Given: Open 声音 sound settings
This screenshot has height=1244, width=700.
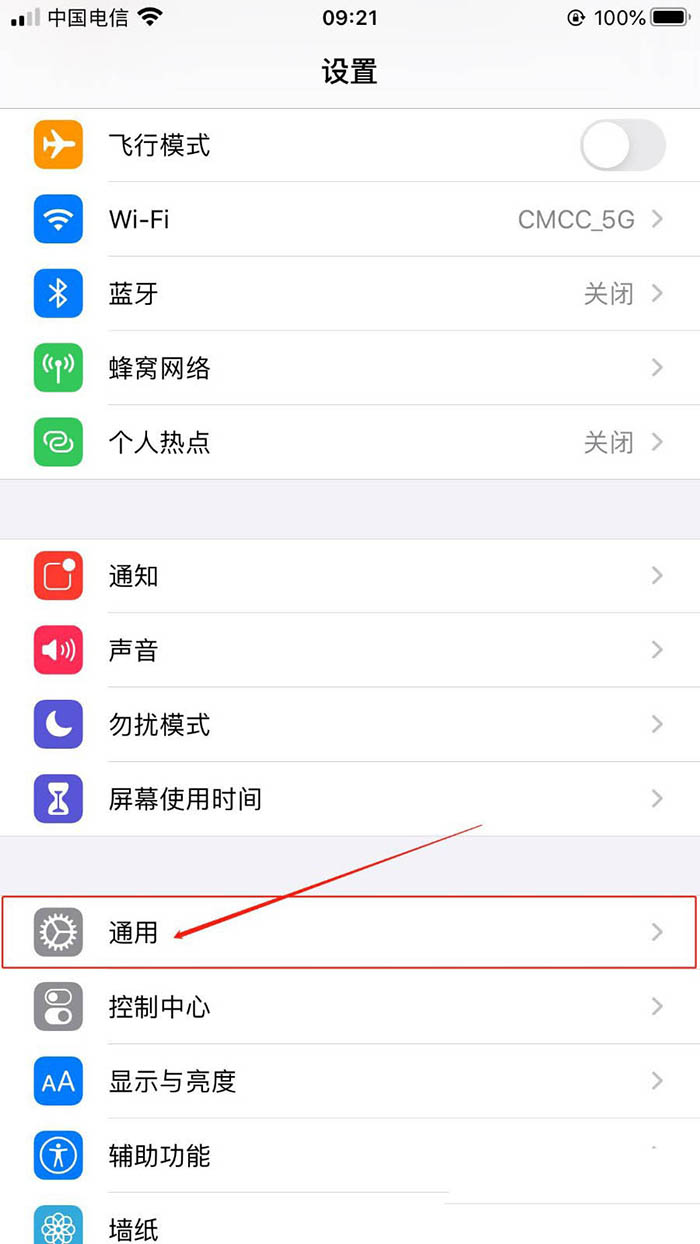Looking at the screenshot, I should pos(350,650).
